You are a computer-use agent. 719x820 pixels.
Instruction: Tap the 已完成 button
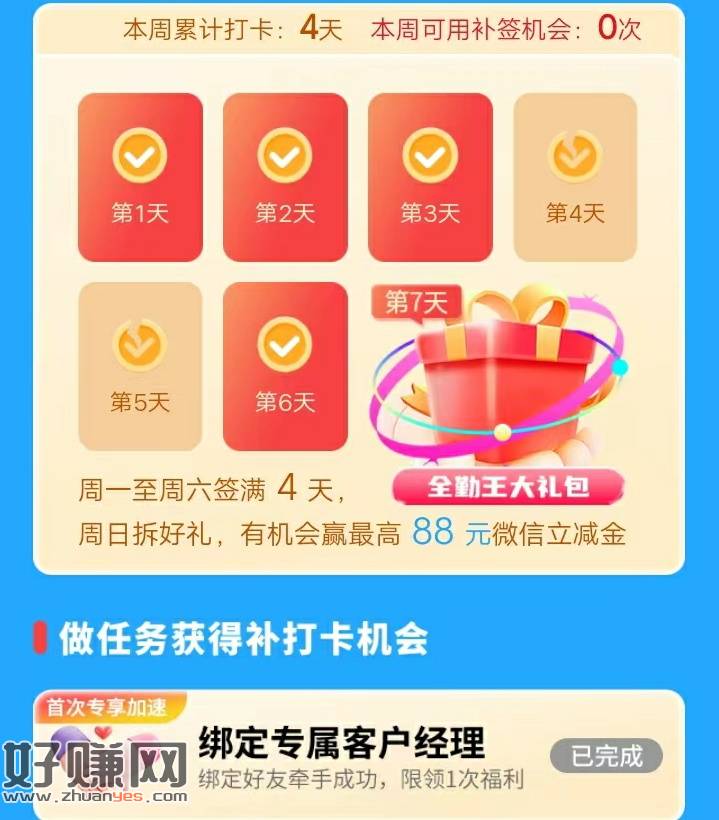click(x=606, y=756)
